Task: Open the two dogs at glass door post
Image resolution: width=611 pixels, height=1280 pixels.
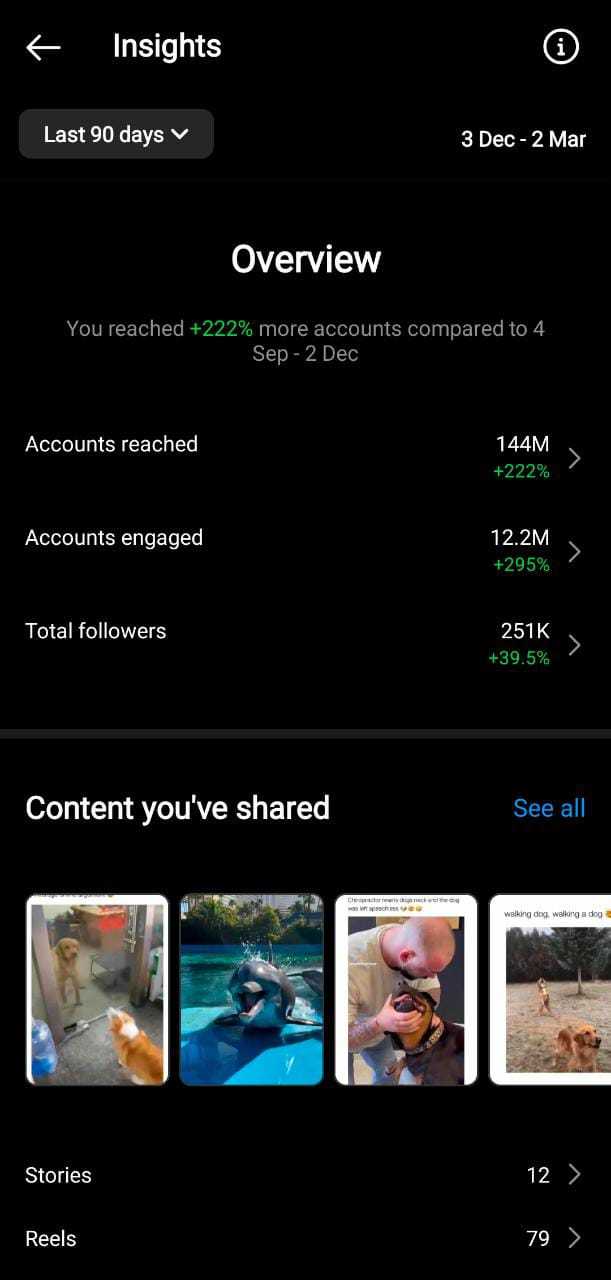Action: (97, 989)
